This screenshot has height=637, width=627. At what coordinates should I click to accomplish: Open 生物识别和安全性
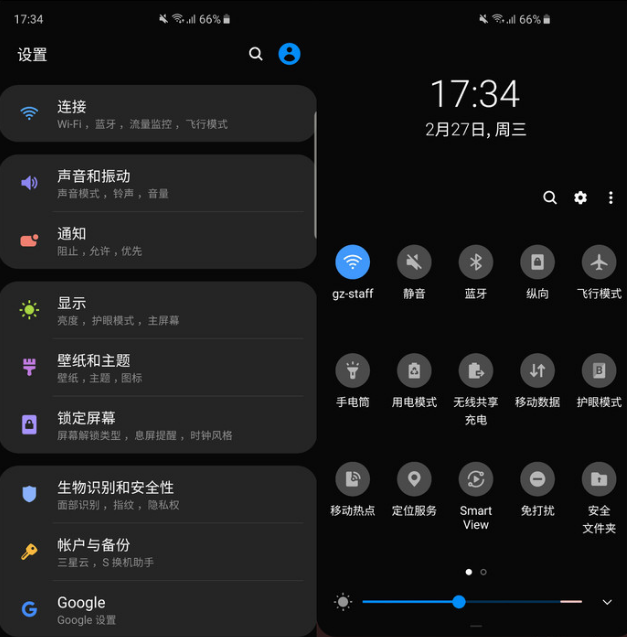158,494
